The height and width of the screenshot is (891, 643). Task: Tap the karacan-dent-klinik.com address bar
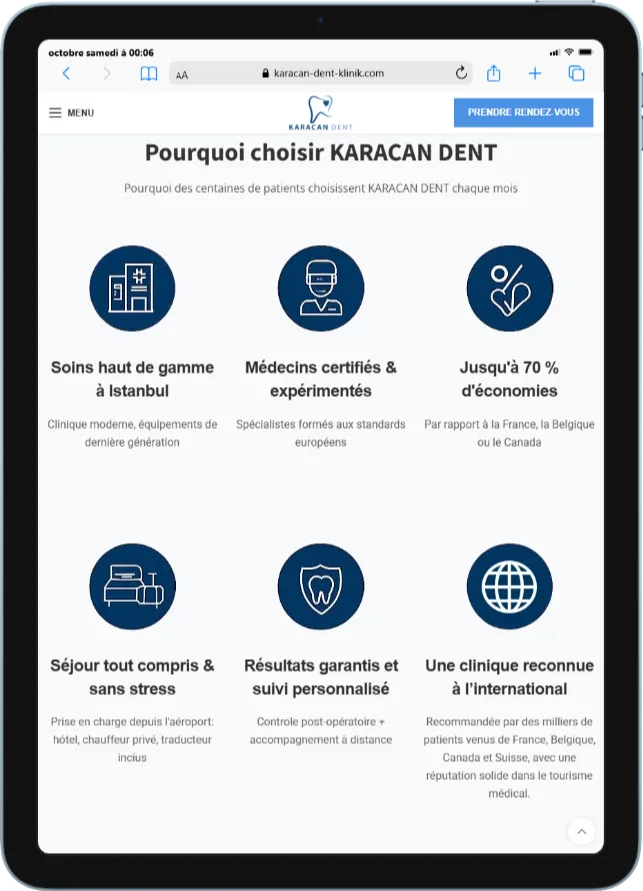321,73
